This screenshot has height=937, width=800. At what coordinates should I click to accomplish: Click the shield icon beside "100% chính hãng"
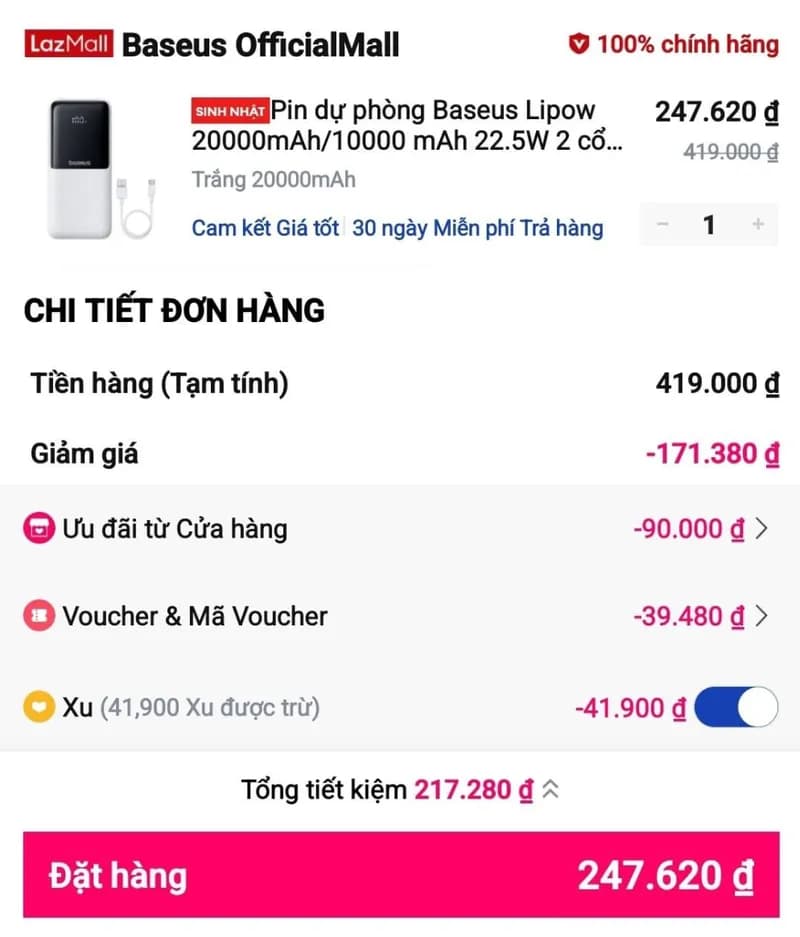(577, 44)
